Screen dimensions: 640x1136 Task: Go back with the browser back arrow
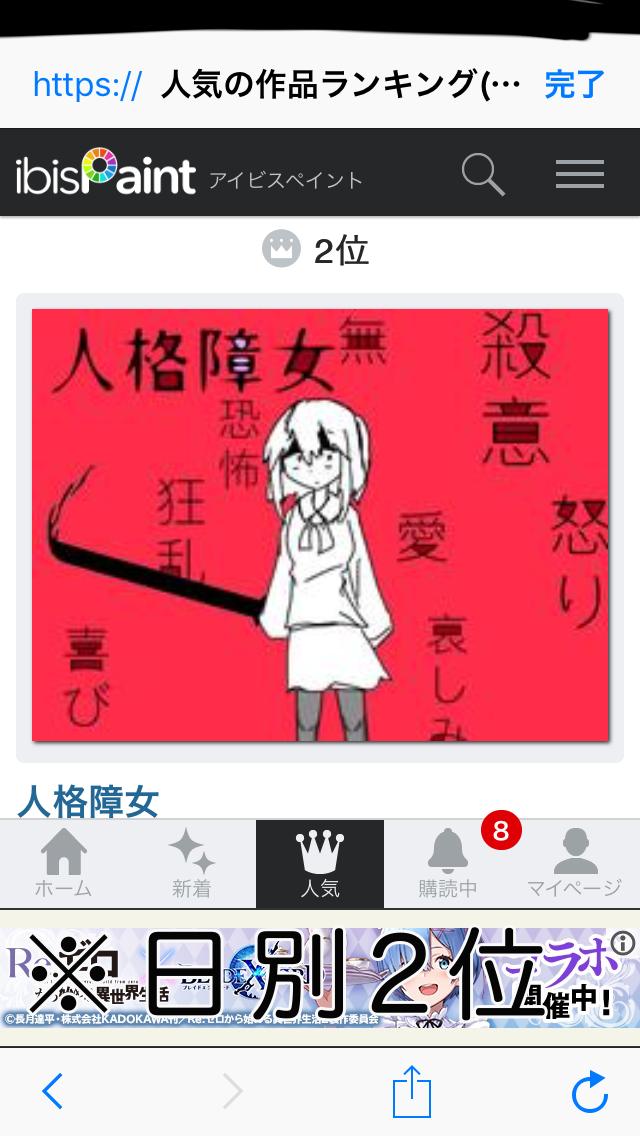click(x=52, y=1091)
